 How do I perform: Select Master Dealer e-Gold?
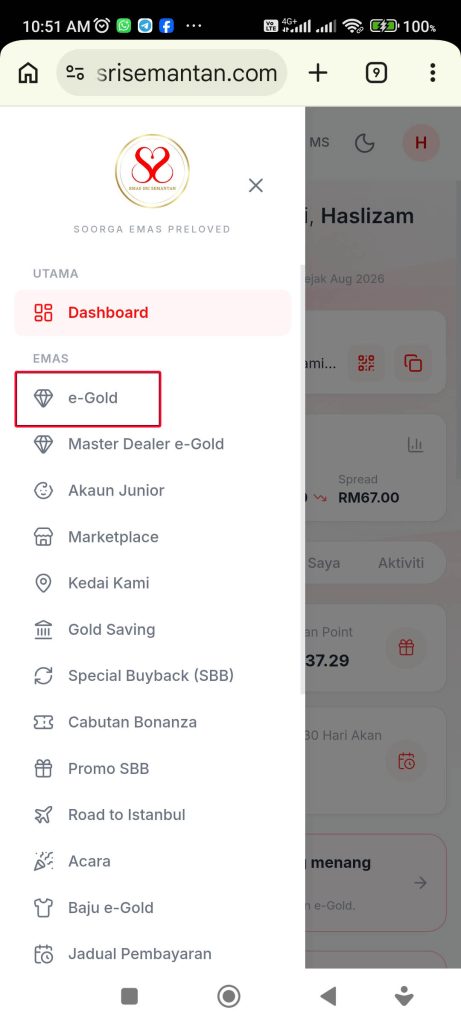click(153, 444)
